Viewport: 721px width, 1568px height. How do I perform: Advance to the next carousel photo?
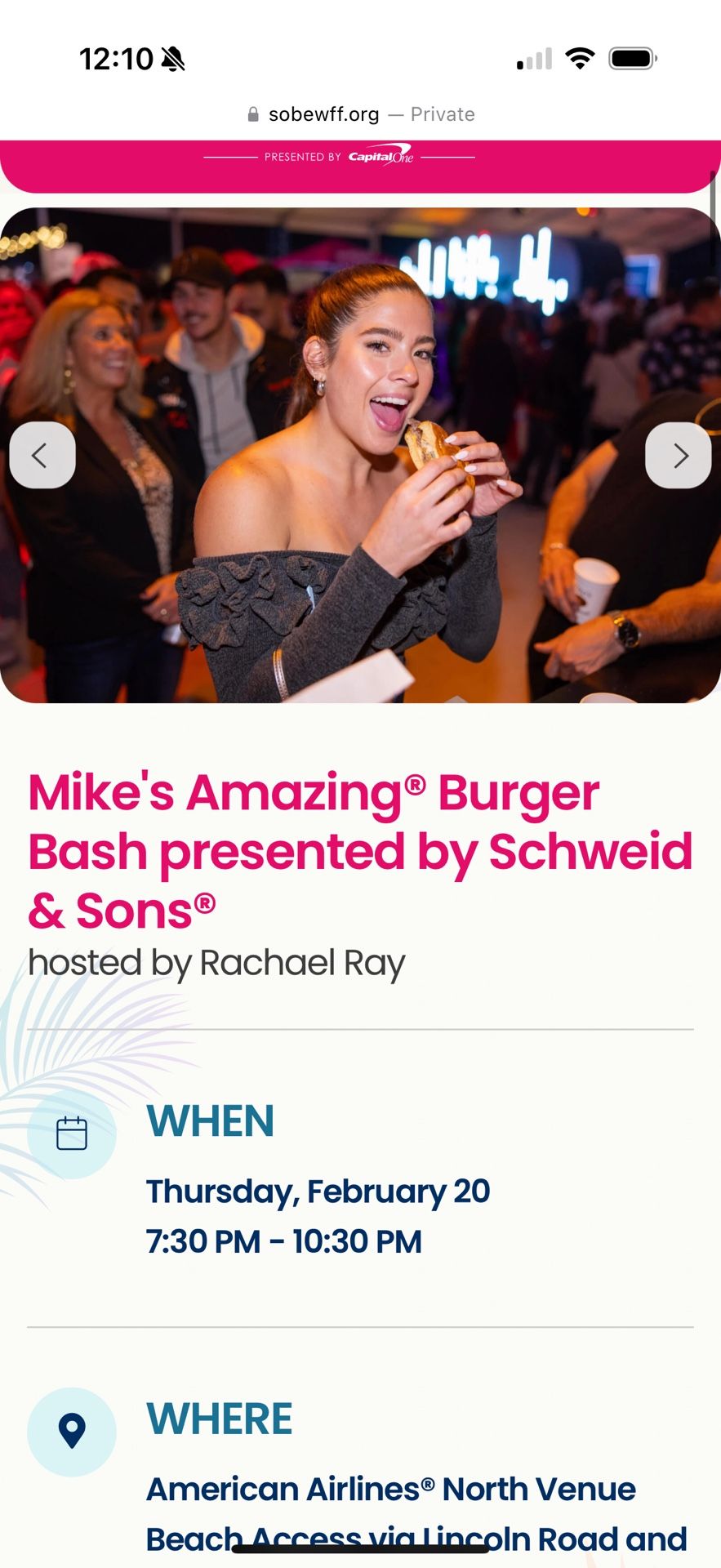tap(678, 456)
